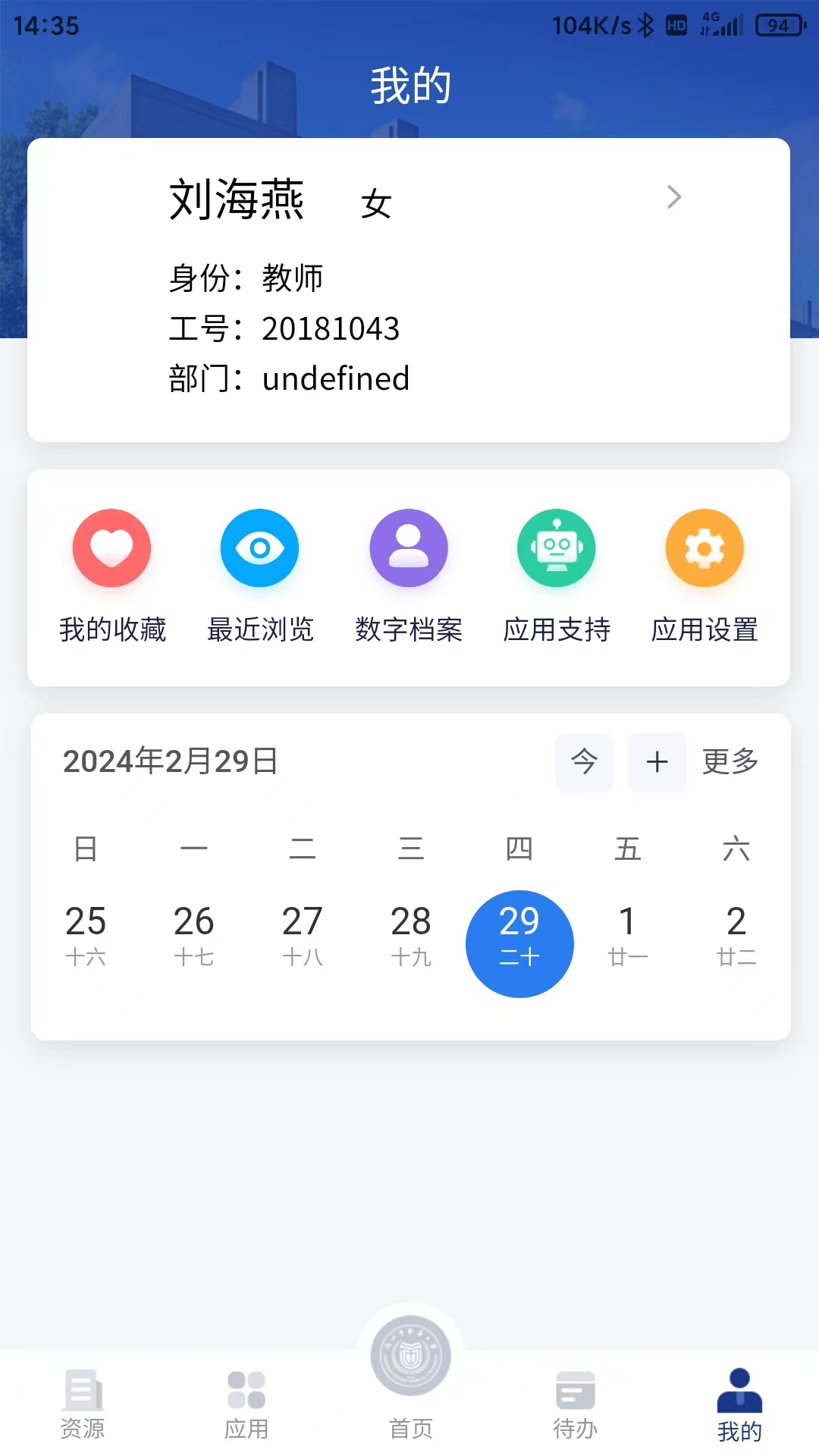Image resolution: width=819 pixels, height=1456 pixels.
Task: Open 更多 calendar options
Action: 729,764
